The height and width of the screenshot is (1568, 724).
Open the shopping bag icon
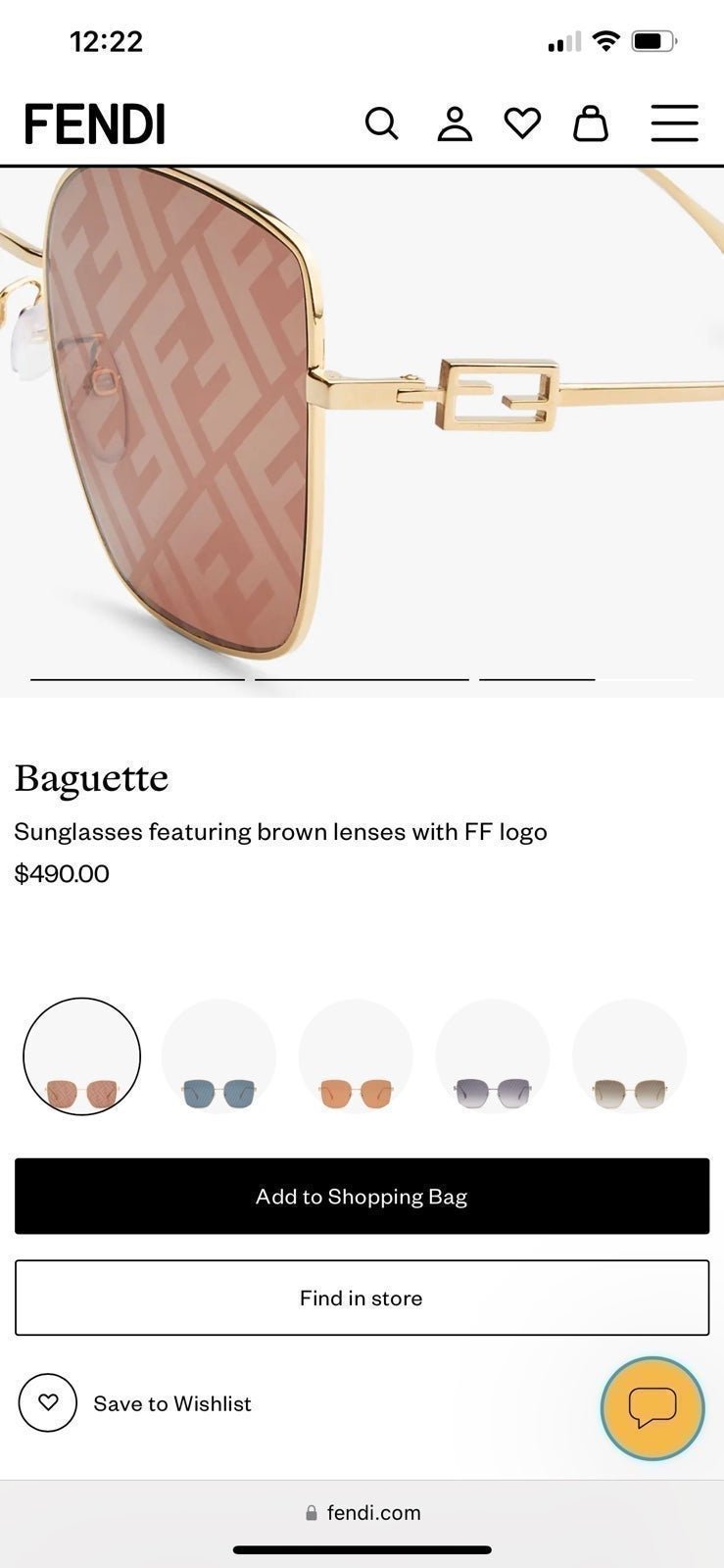[x=591, y=123]
